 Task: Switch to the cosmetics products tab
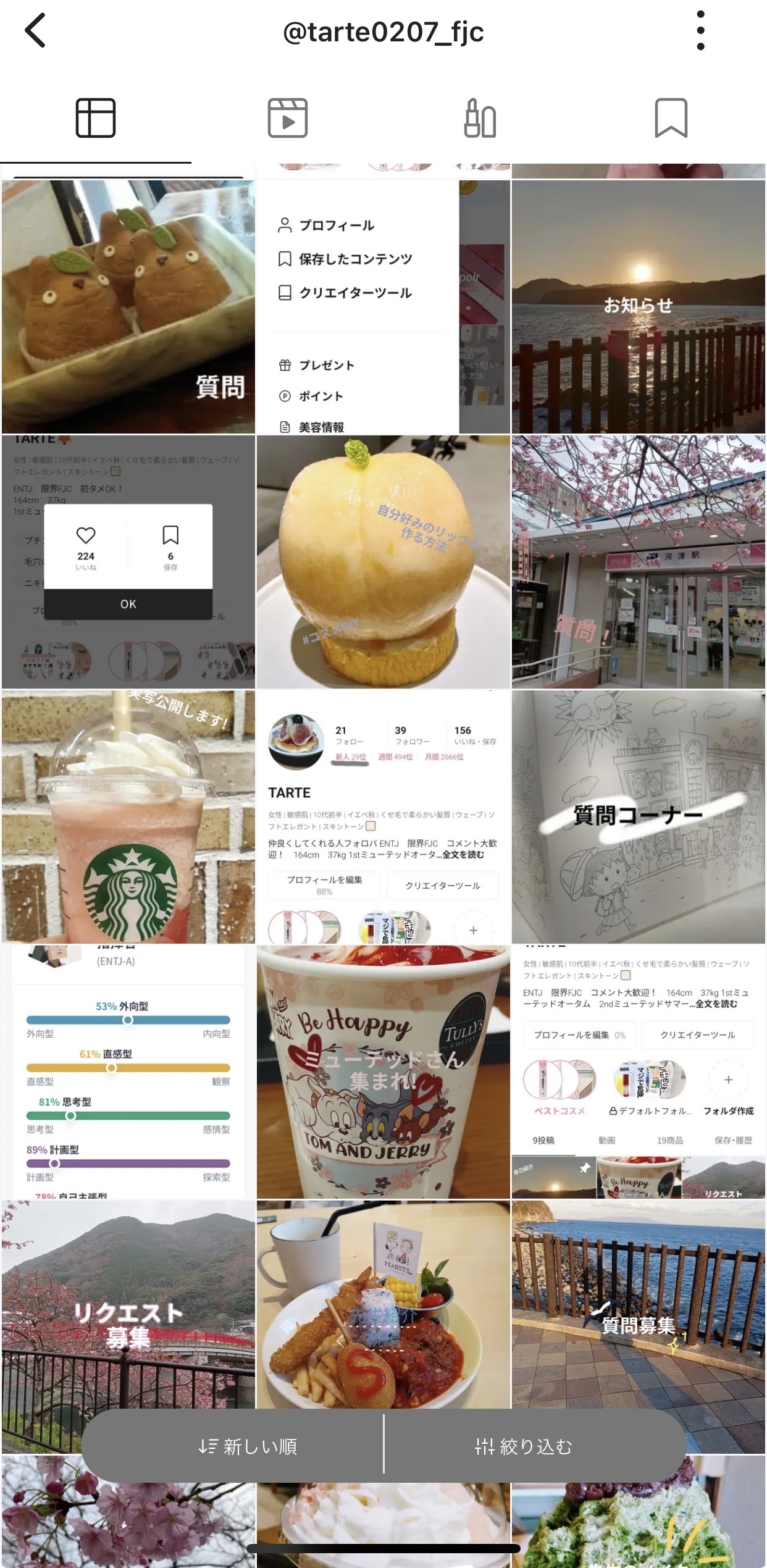coord(480,118)
